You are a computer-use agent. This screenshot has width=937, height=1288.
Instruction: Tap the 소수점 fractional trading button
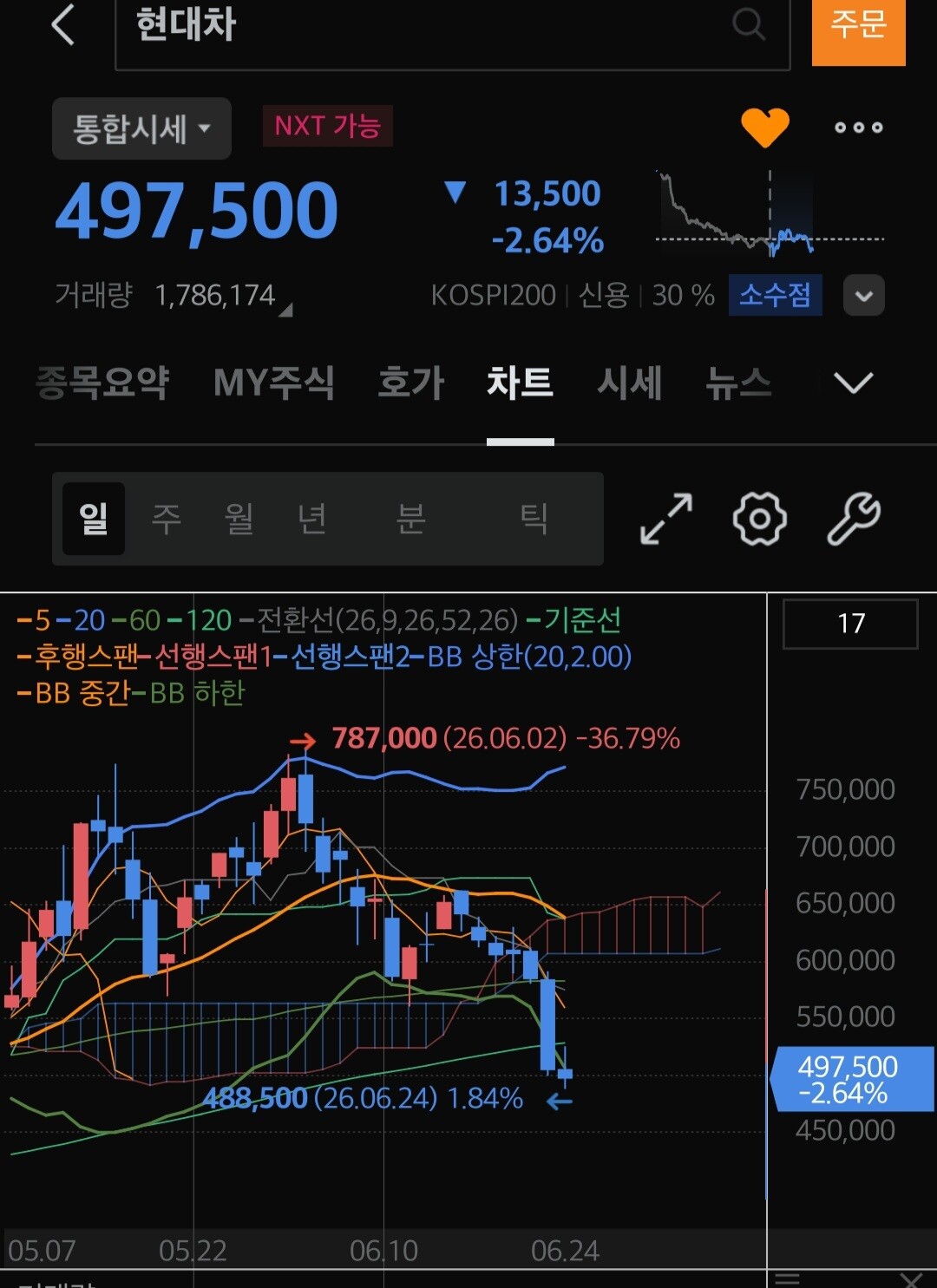(775, 295)
